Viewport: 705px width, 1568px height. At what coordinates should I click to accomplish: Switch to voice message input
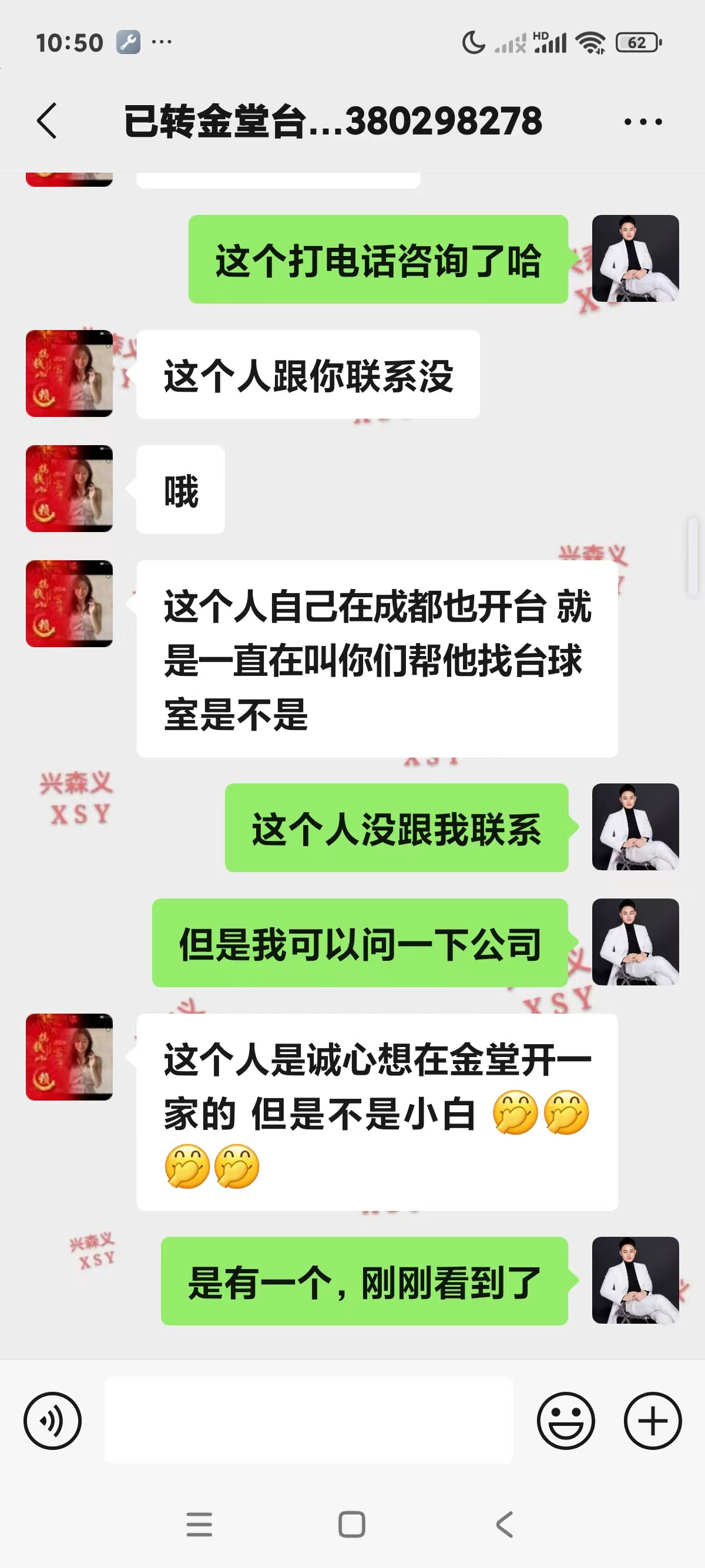coord(52,1421)
